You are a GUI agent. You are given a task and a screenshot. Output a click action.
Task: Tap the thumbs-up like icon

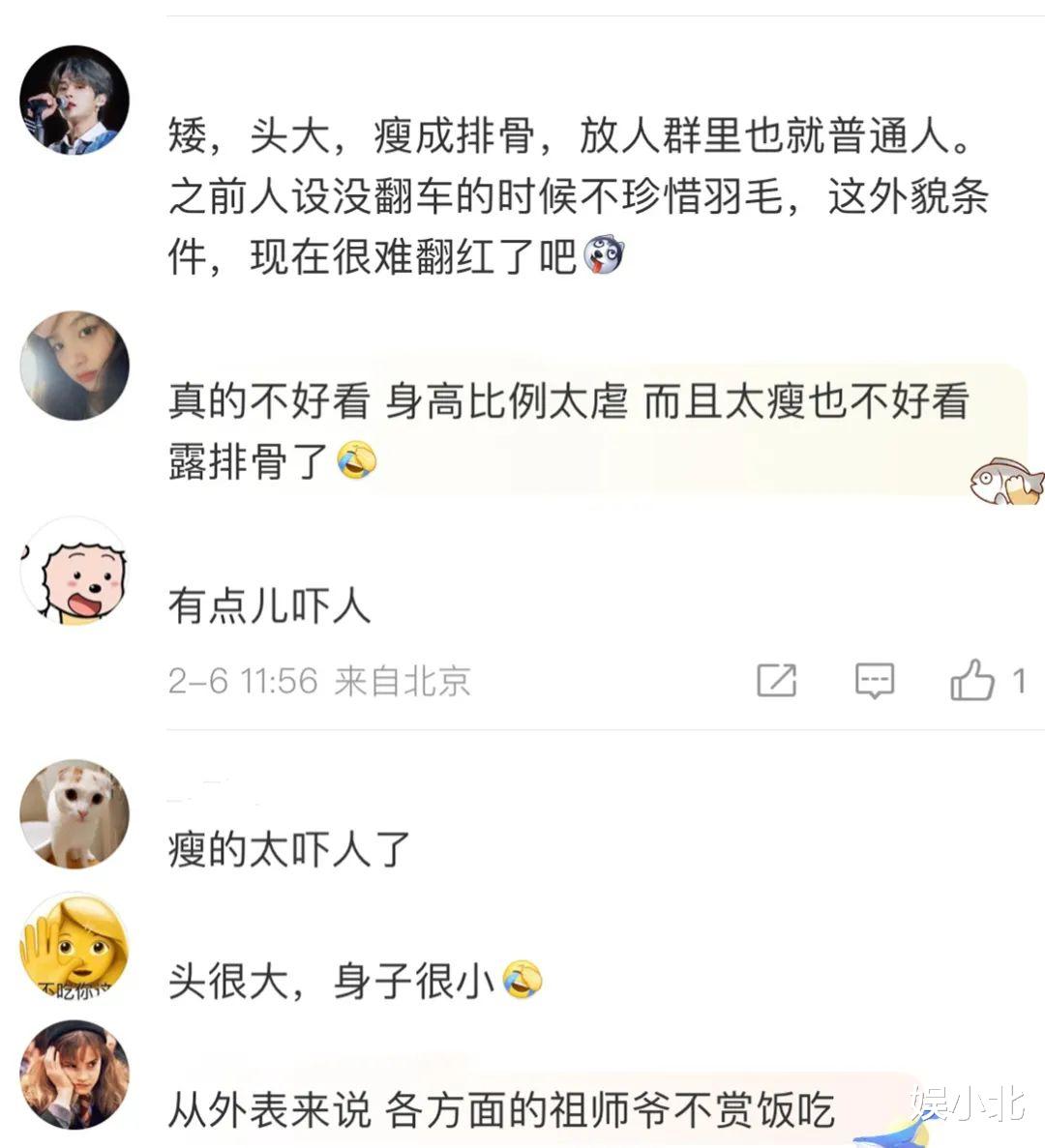click(x=977, y=681)
